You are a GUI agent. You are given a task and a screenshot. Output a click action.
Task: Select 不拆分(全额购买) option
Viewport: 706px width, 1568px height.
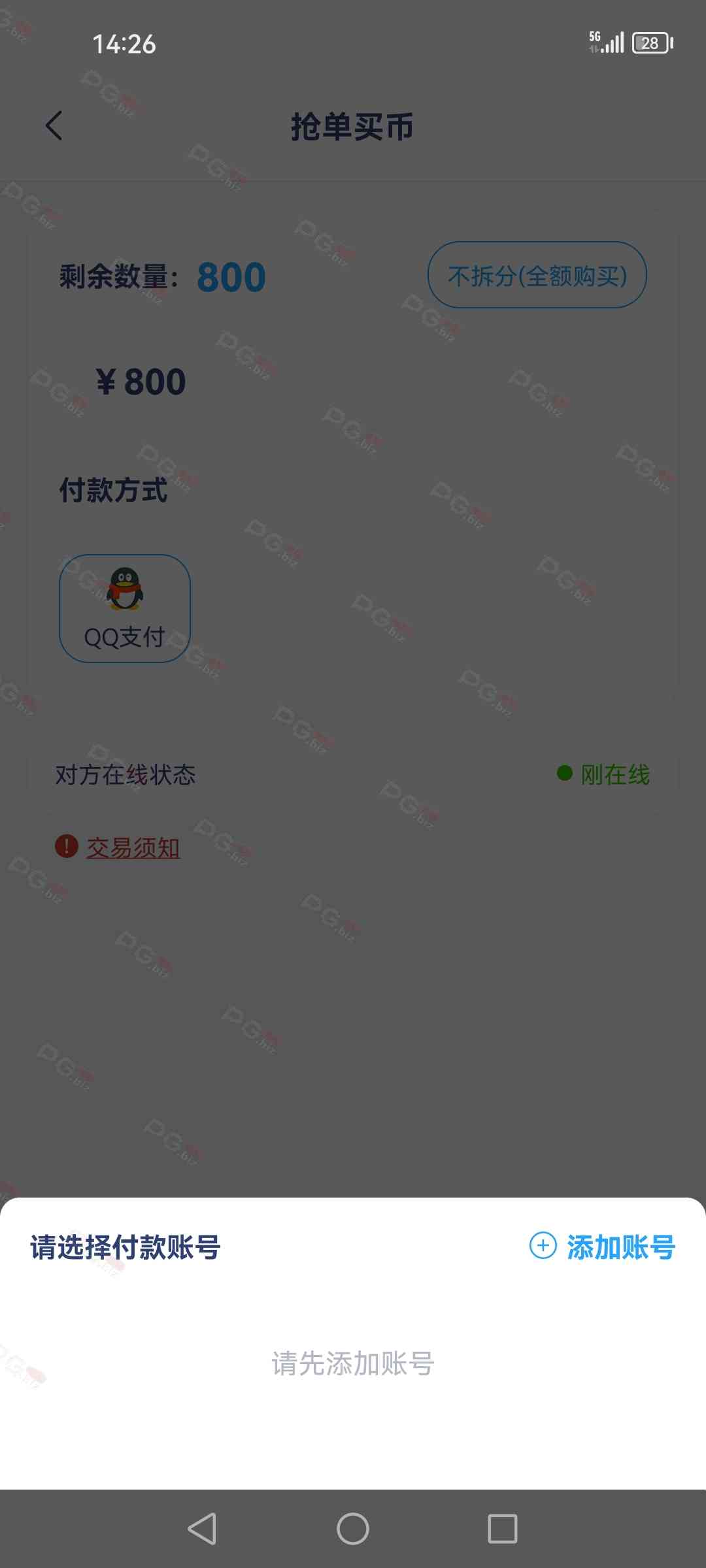tap(537, 275)
